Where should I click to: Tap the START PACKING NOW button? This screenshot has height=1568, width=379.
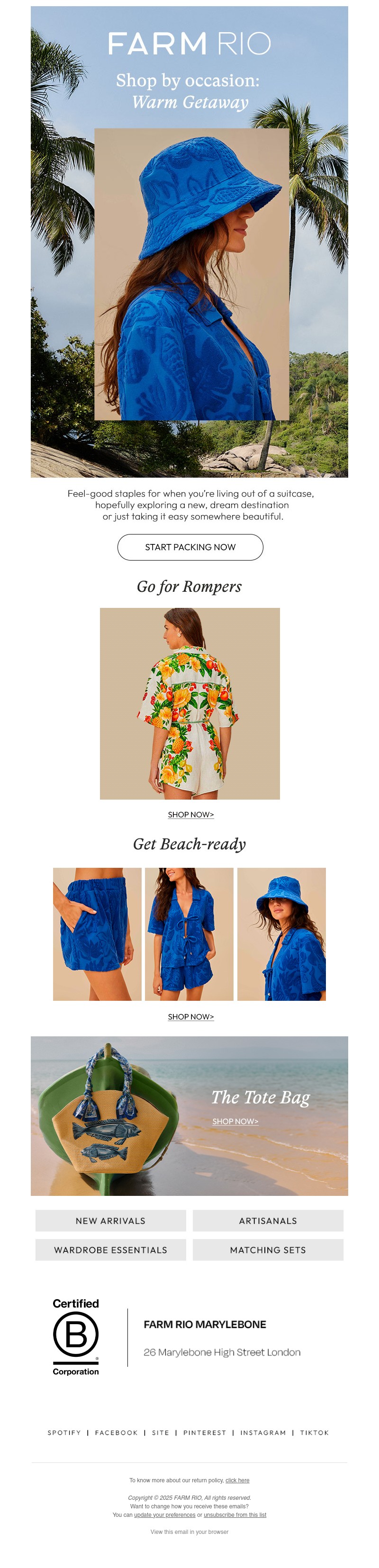190,547
